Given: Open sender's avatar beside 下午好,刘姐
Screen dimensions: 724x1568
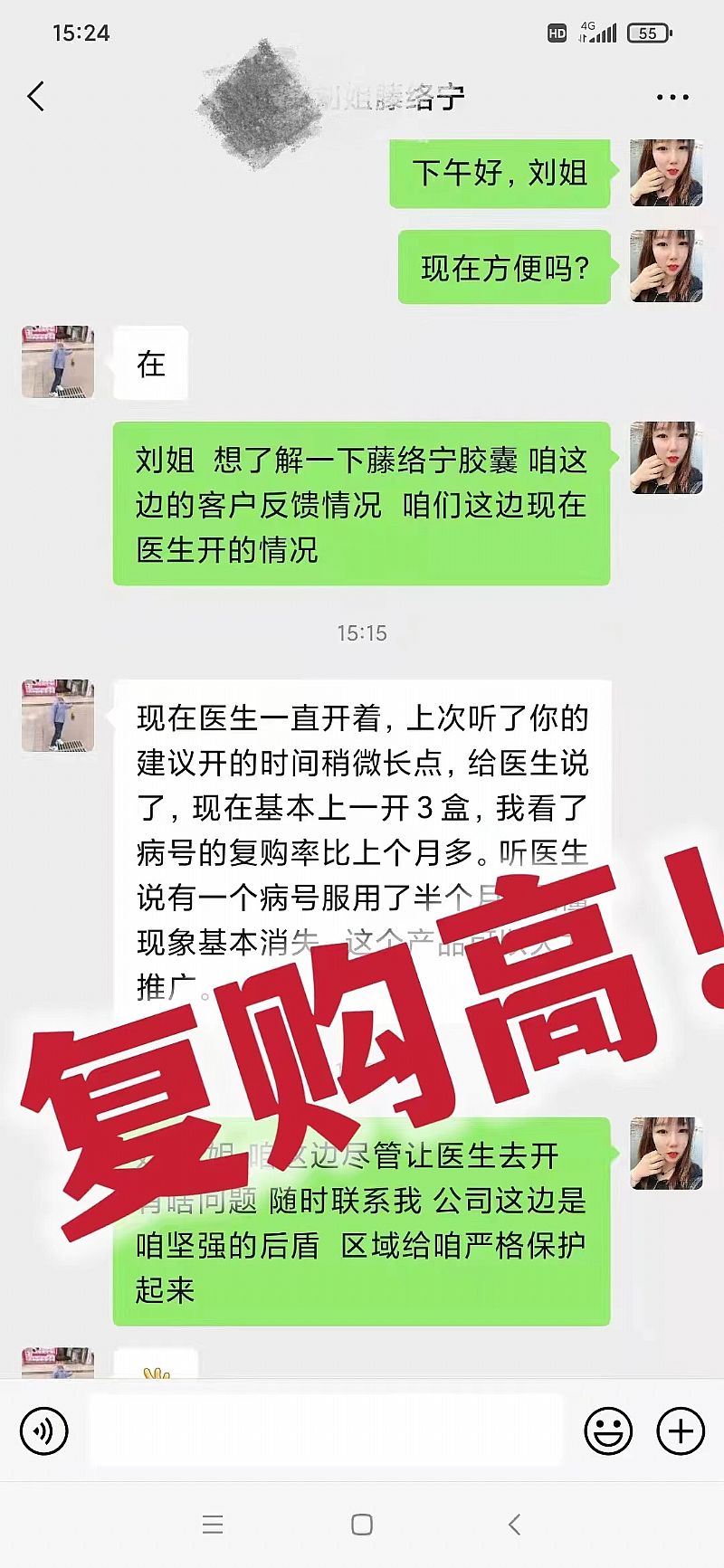Looking at the screenshot, I should (666, 173).
